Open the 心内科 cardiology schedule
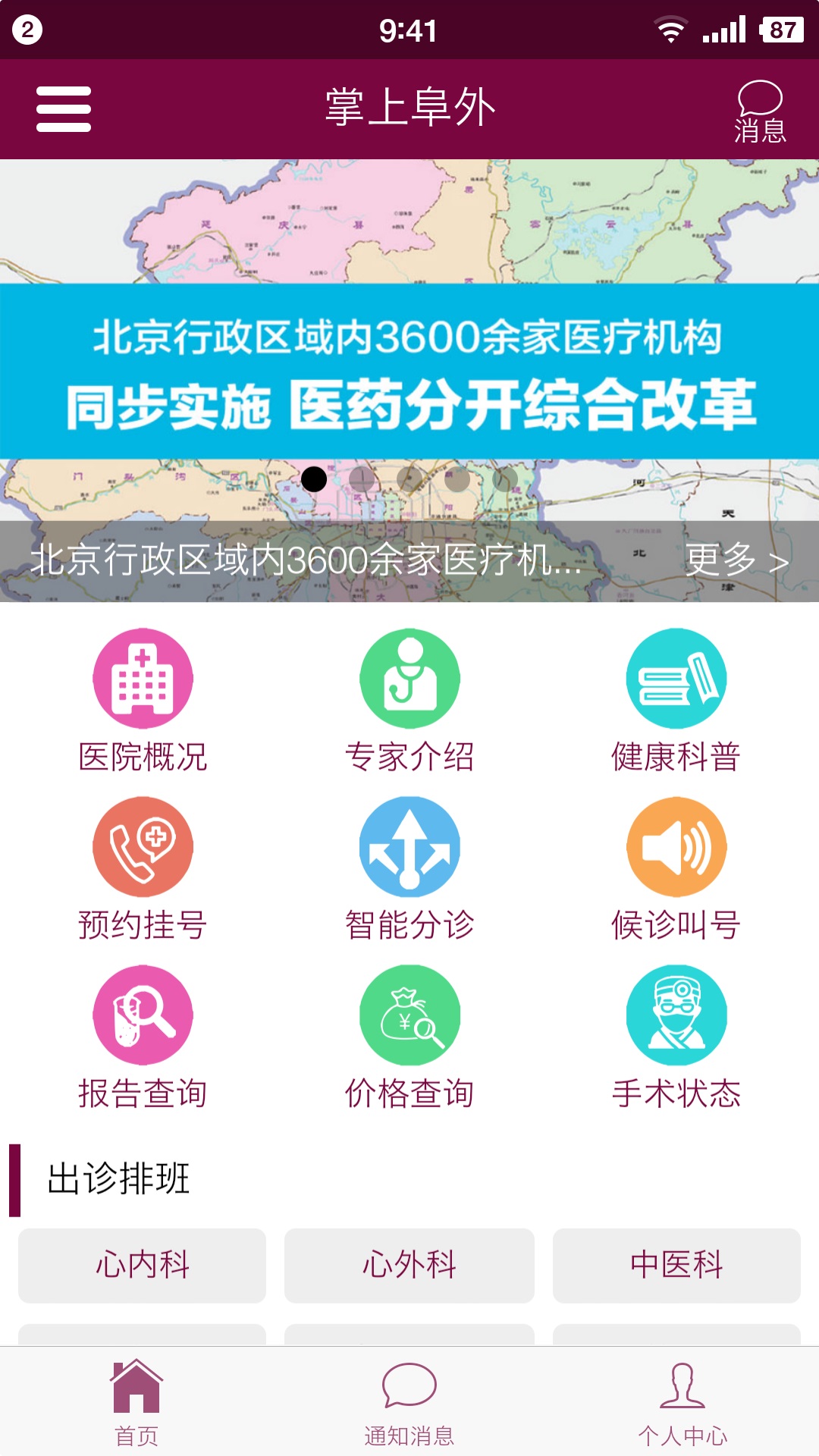Image resolution: width=819 pixels, height=1456 pixels. coord(141,1265)
